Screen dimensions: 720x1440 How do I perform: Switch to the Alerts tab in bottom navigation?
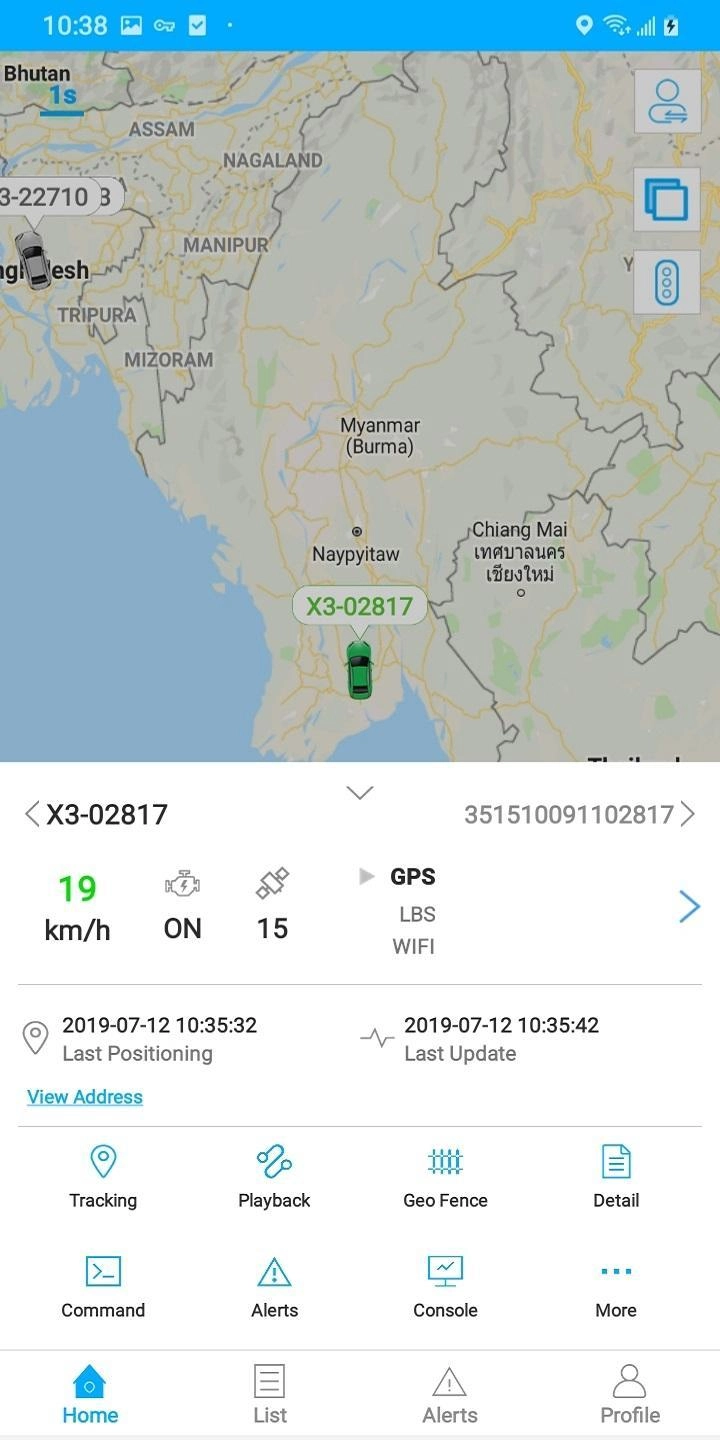tap(450, 1394)
